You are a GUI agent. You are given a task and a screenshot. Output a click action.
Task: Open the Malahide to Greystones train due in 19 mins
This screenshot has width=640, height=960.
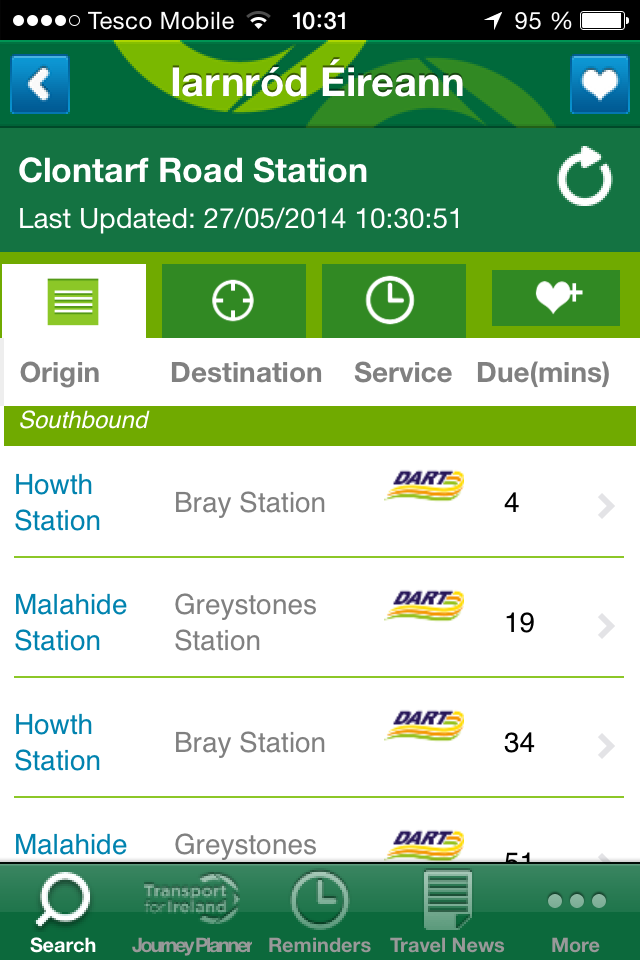tap(318, 622)
